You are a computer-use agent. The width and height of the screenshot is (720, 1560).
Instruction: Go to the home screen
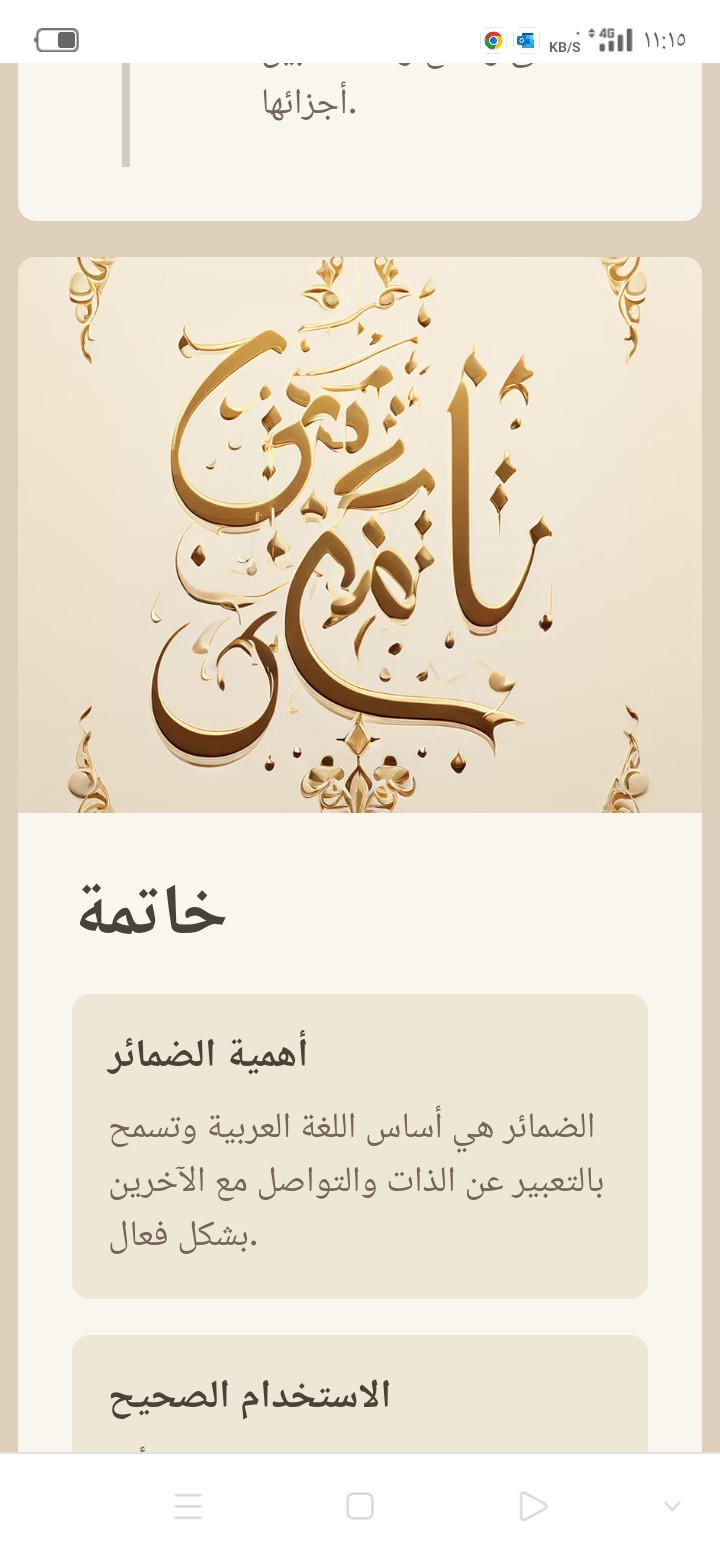[x=360, y=1506]
